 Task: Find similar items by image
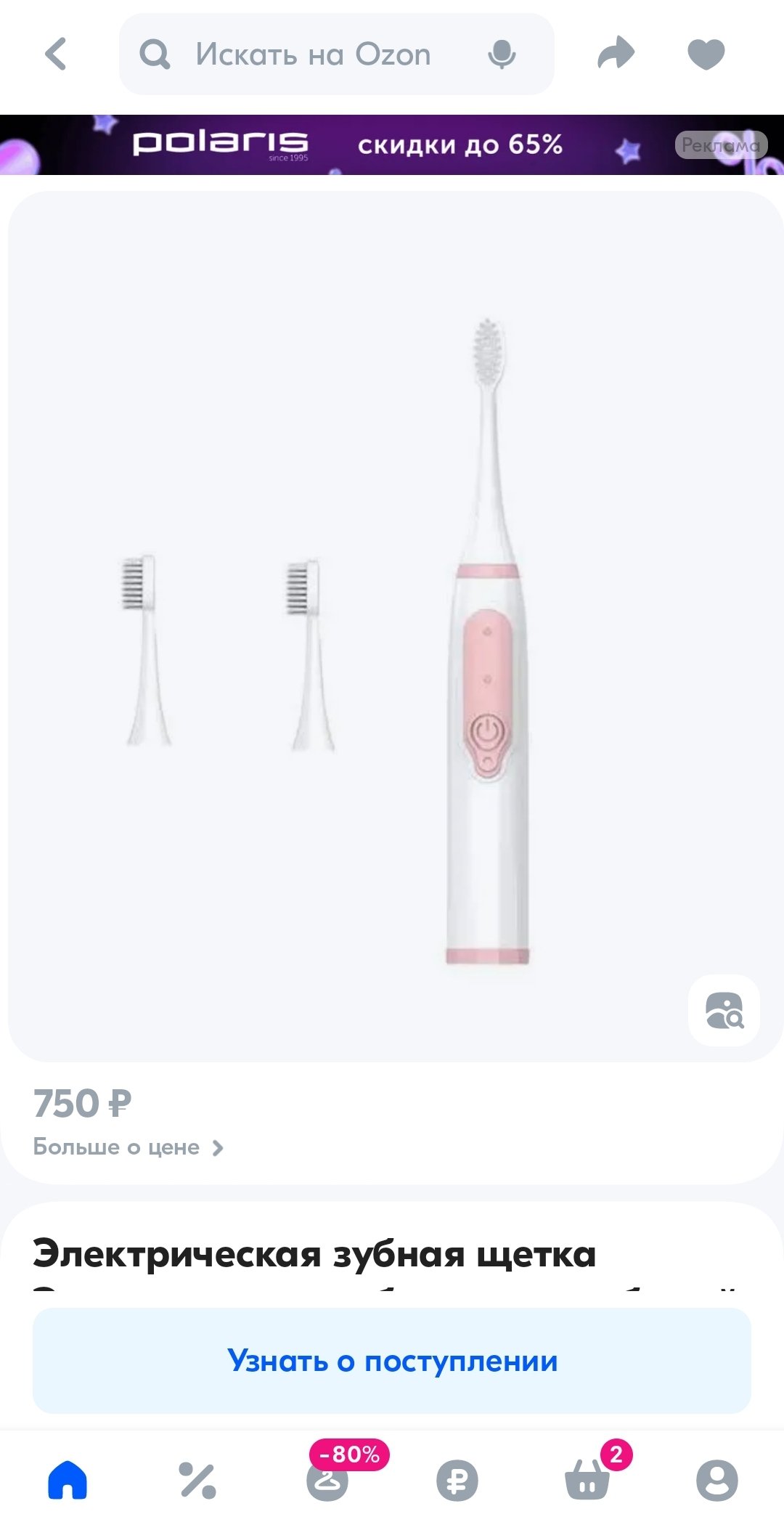tap(724, 1010)
